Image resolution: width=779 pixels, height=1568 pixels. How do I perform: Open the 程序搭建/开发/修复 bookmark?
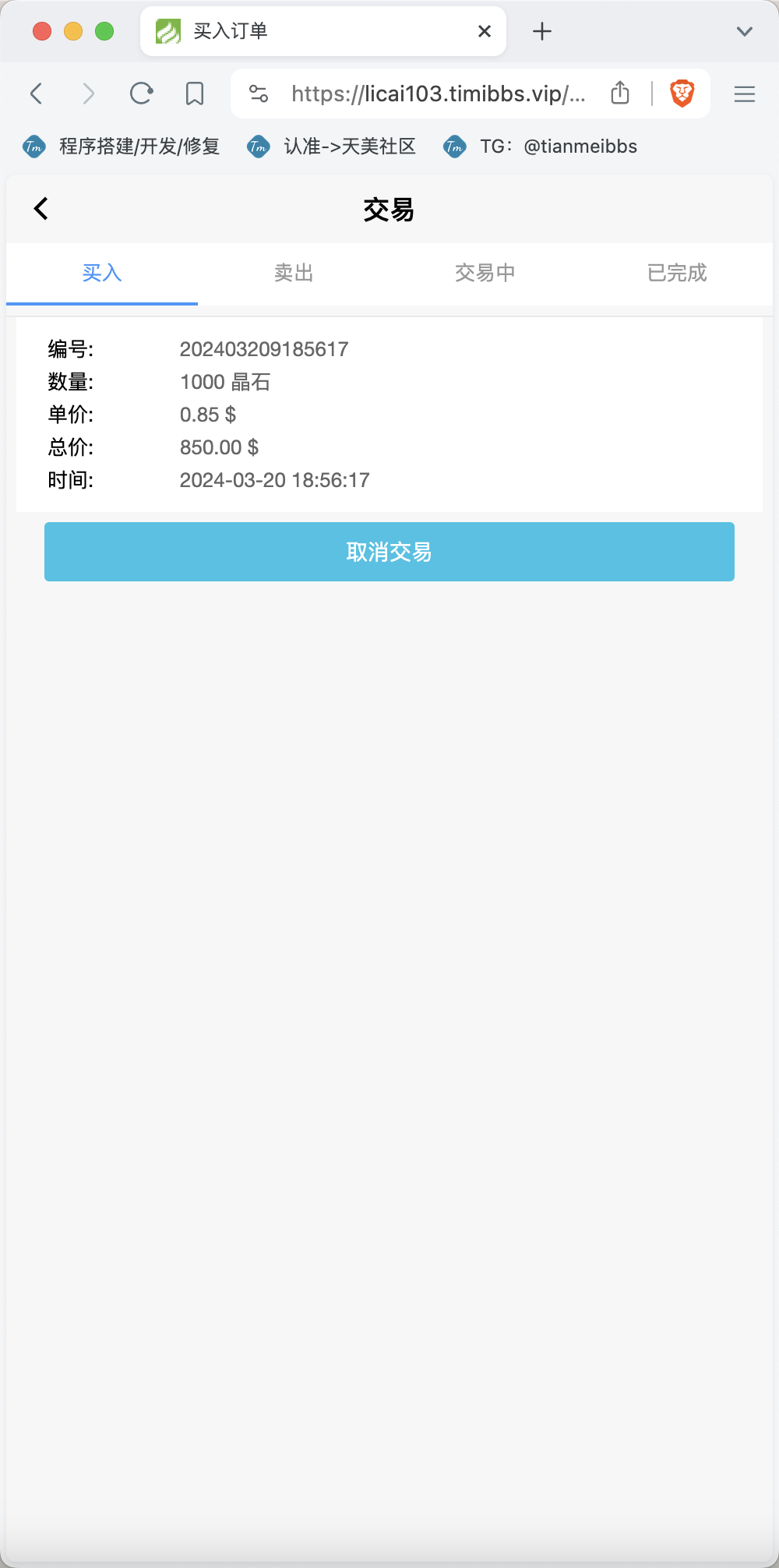[122, 147]
